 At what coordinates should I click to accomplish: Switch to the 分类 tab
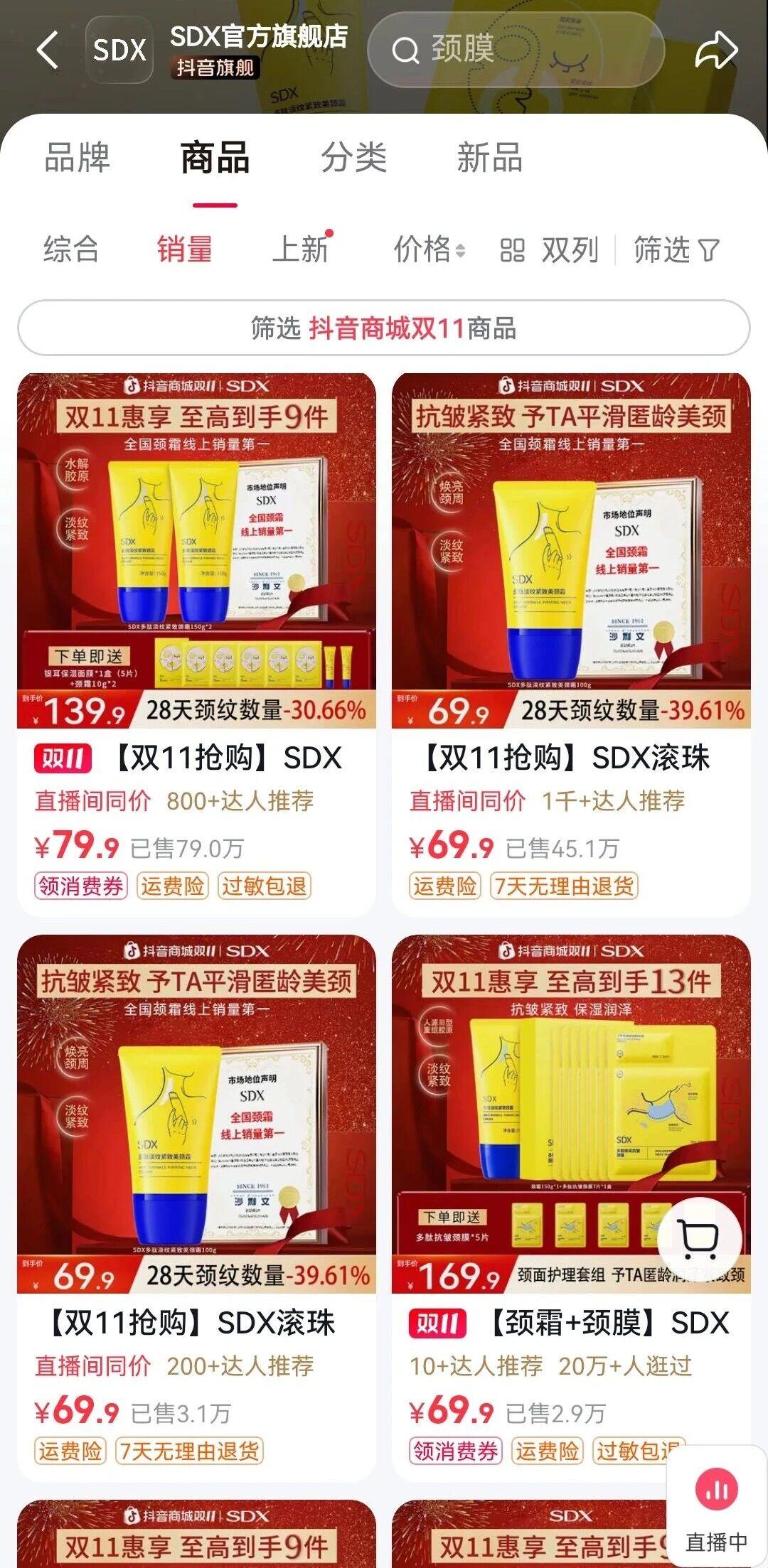point(353,158)
